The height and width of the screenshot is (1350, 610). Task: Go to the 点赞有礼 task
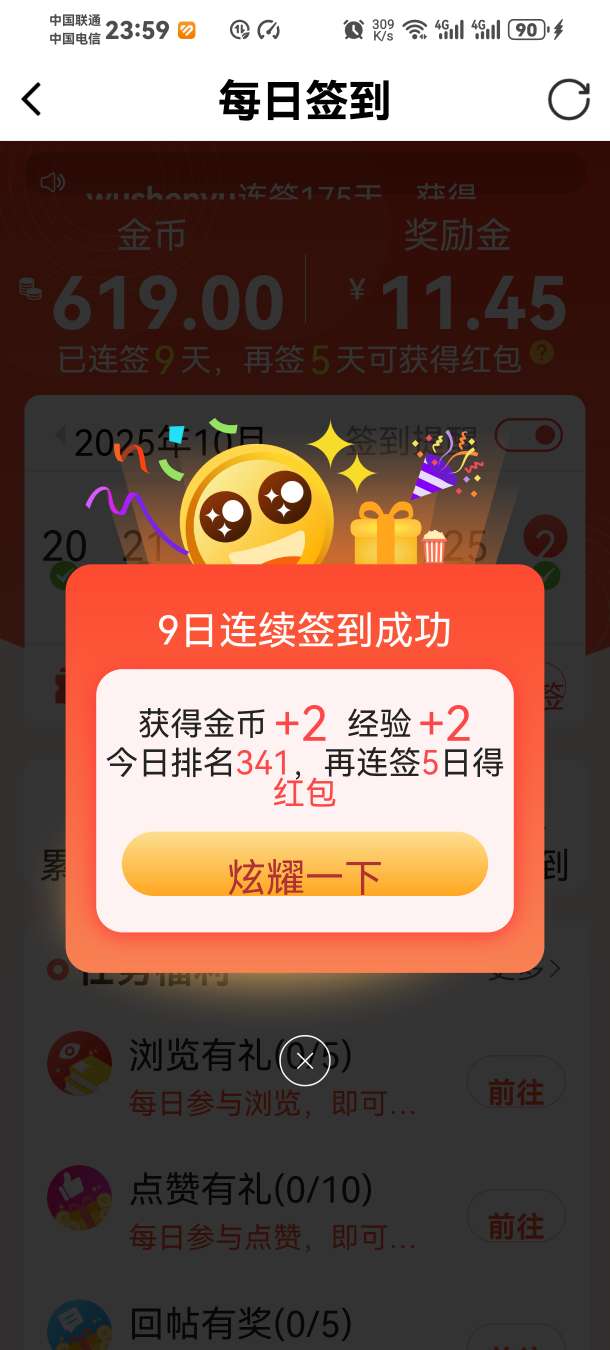[x=515, y=1224]
